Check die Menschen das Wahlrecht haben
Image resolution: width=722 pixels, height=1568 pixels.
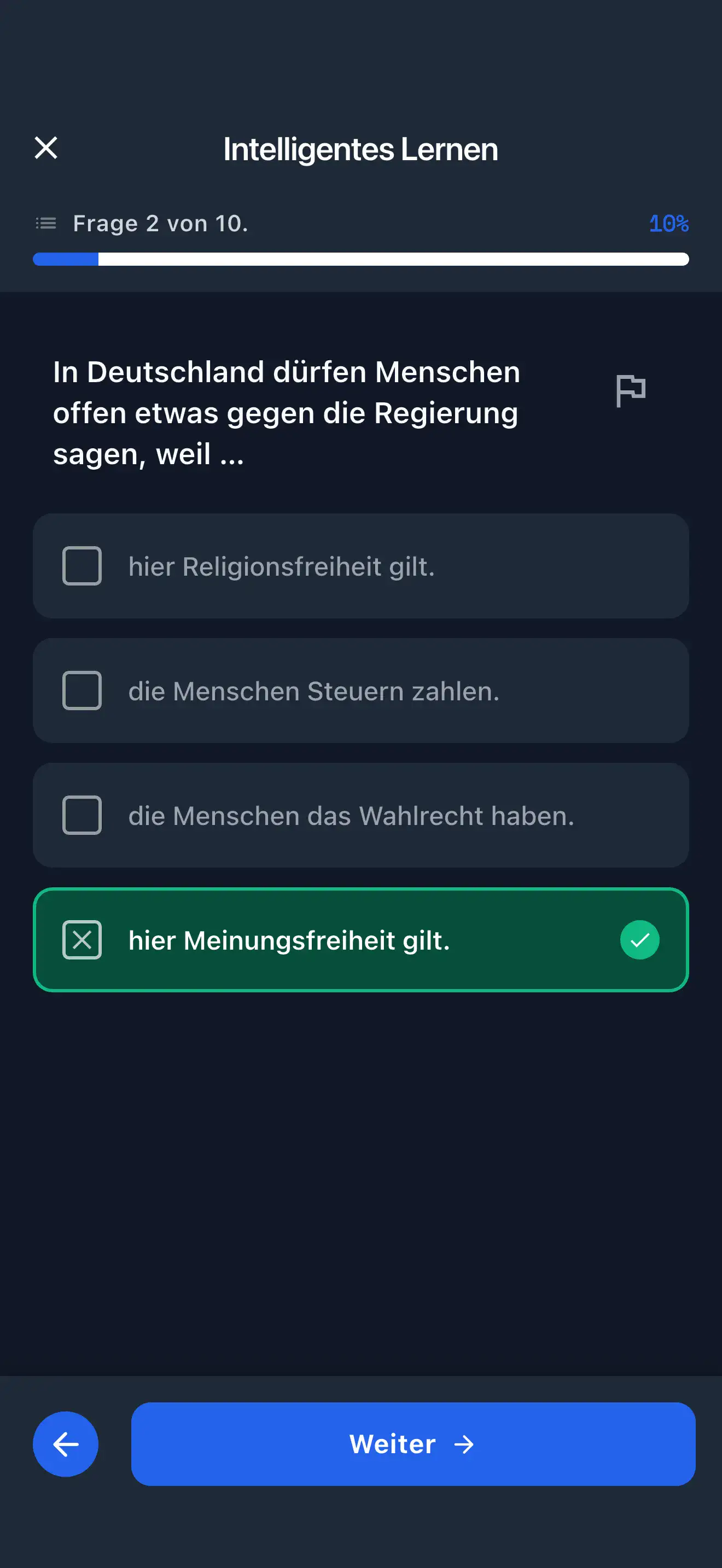[x=82, y=815]
